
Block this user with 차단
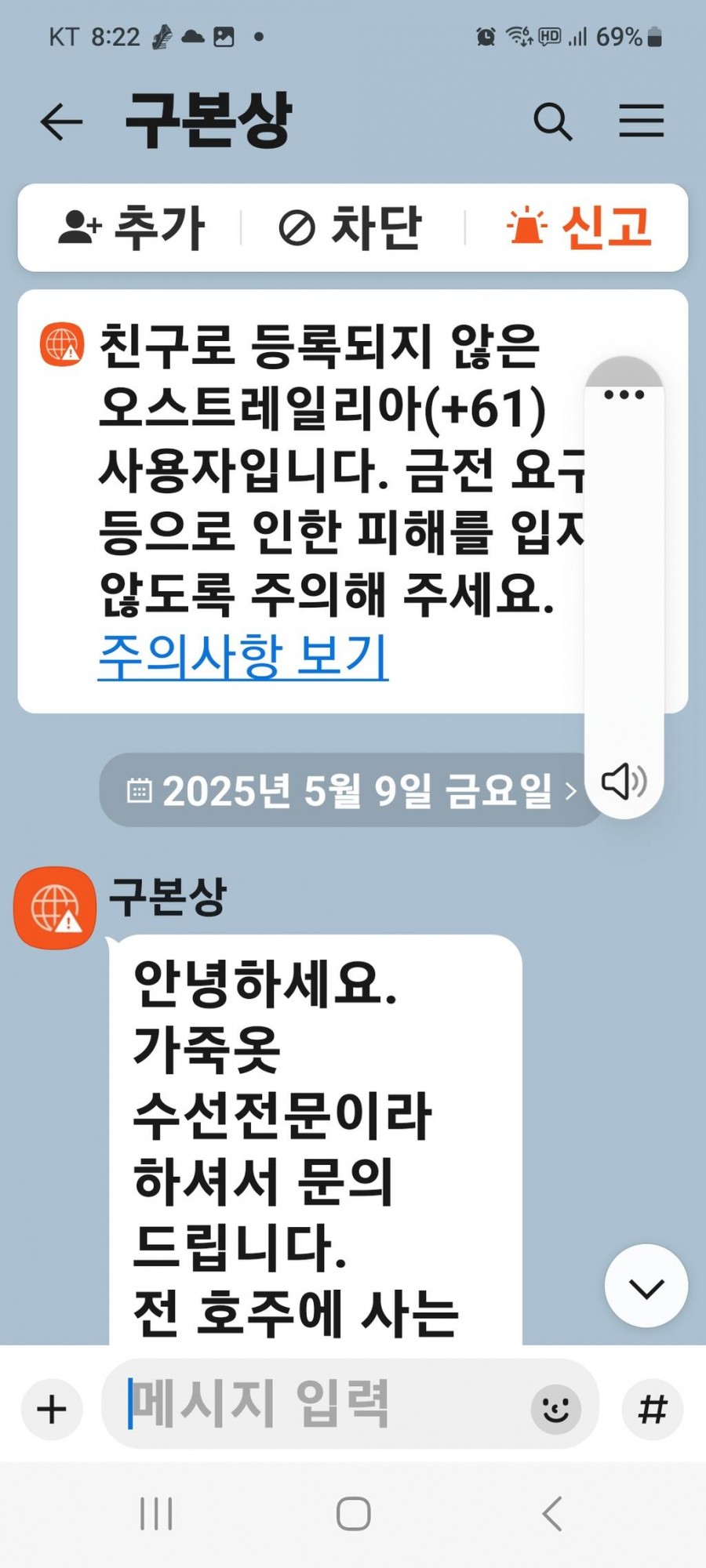[x=351, y=227]
